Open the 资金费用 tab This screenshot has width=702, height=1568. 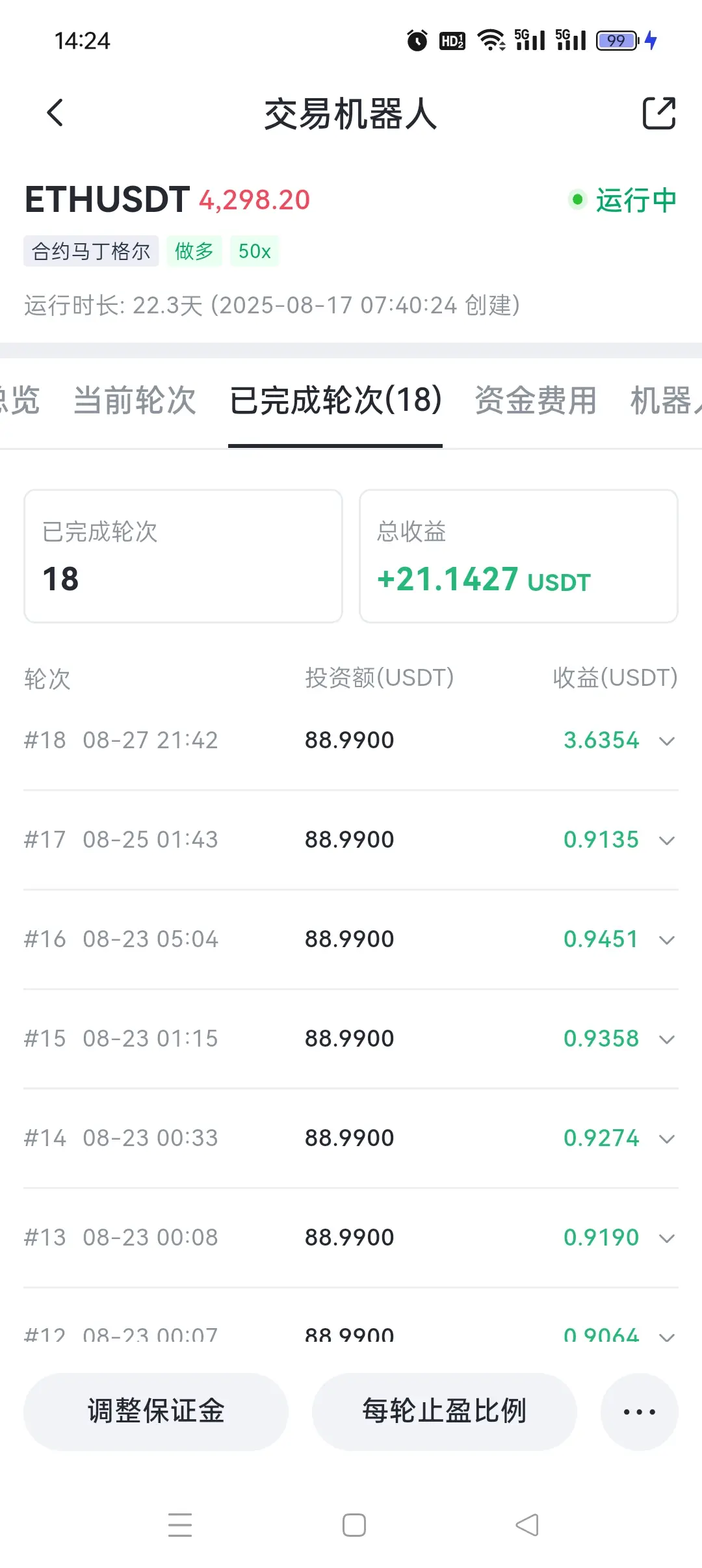[x=536, y=400]
